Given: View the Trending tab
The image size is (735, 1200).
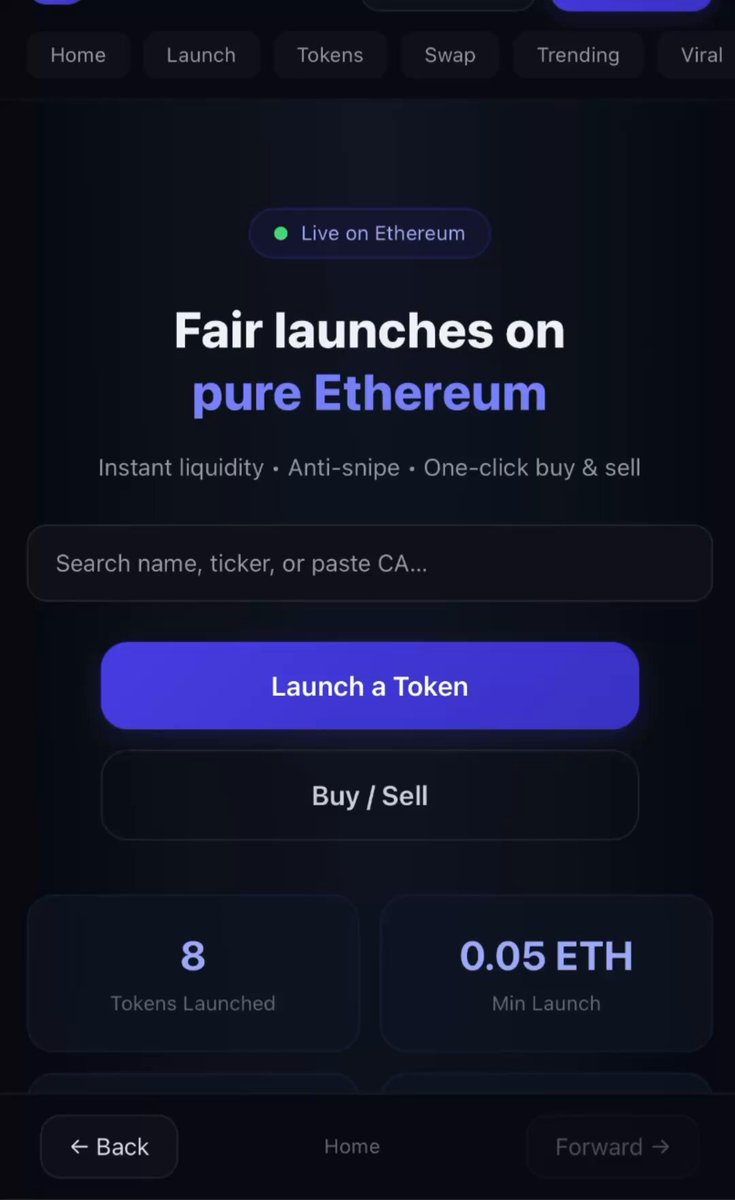Looking at the screenshot, I should pos(578,55).
